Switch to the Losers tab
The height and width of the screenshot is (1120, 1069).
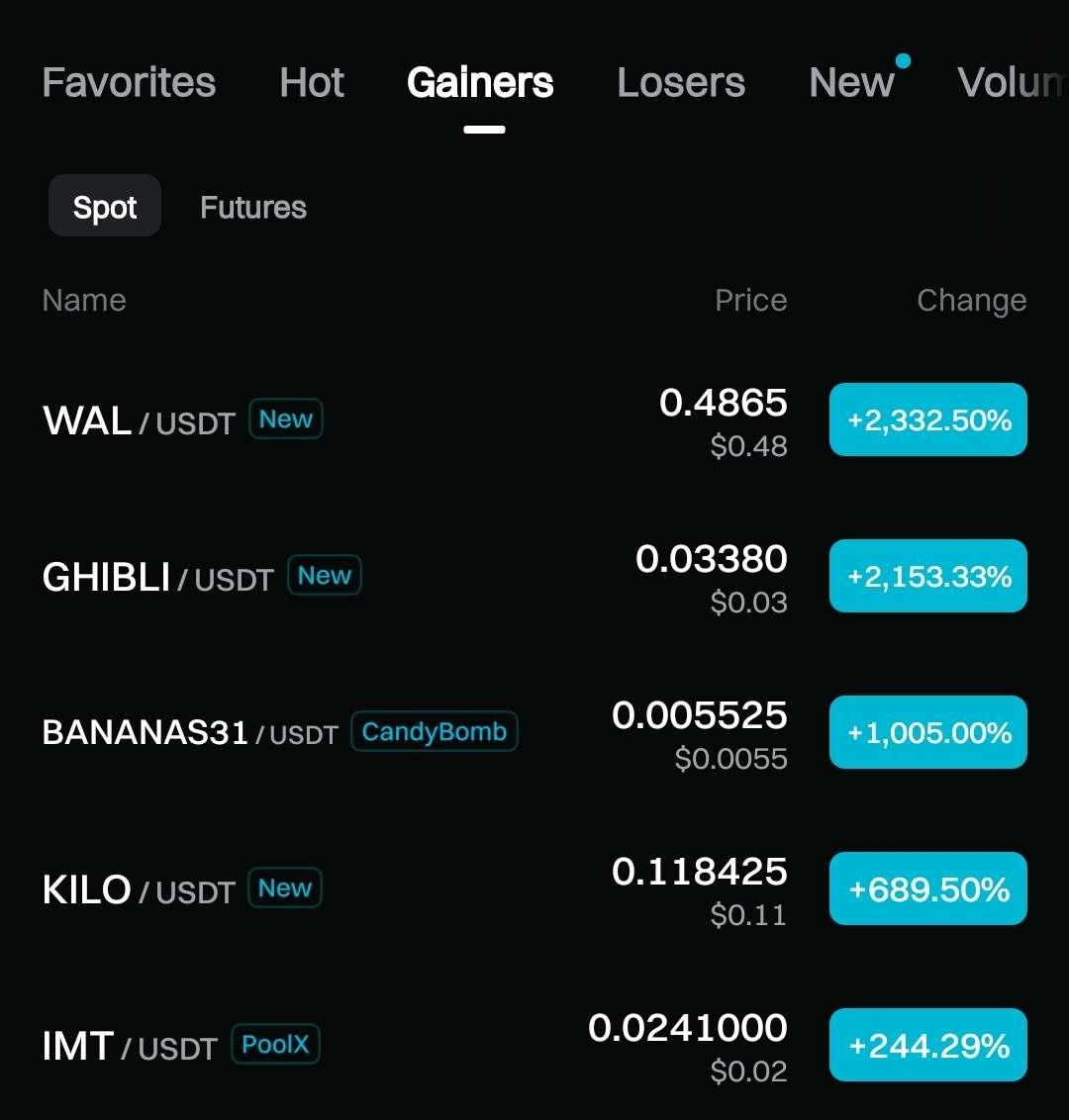click(681, 83)
